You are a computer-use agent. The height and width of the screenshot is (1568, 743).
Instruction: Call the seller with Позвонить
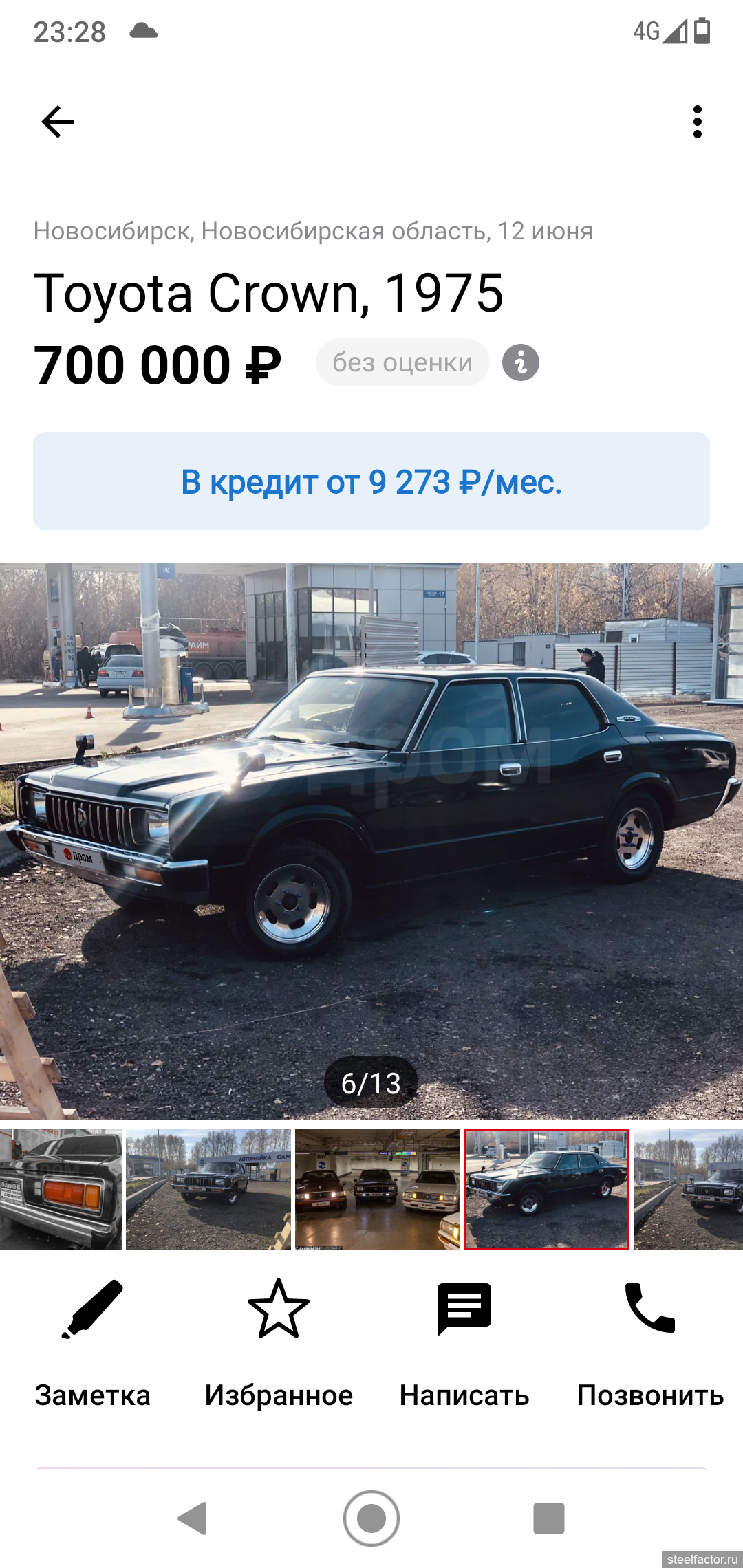pos(650,1344)
